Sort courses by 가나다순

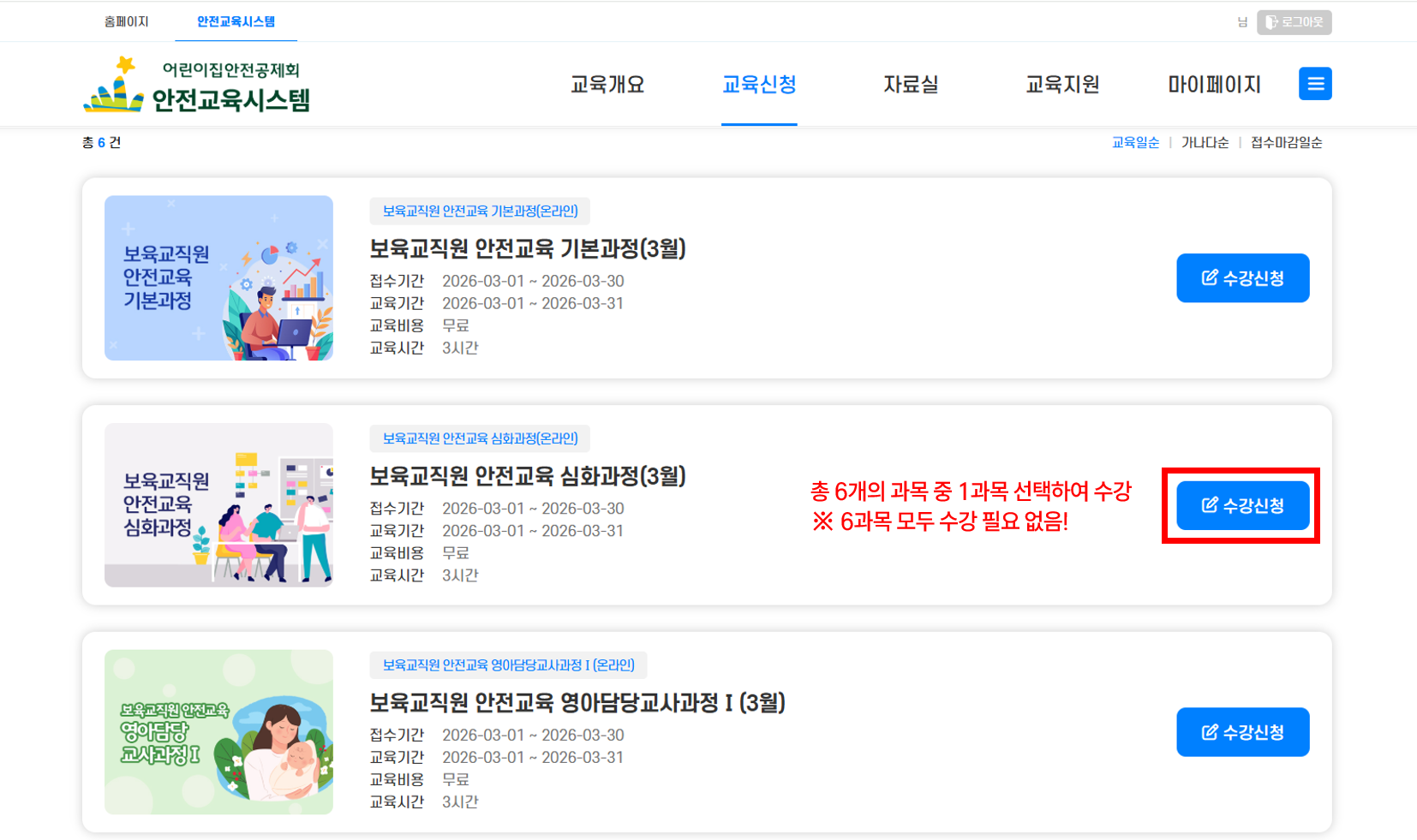[1205, 143]
